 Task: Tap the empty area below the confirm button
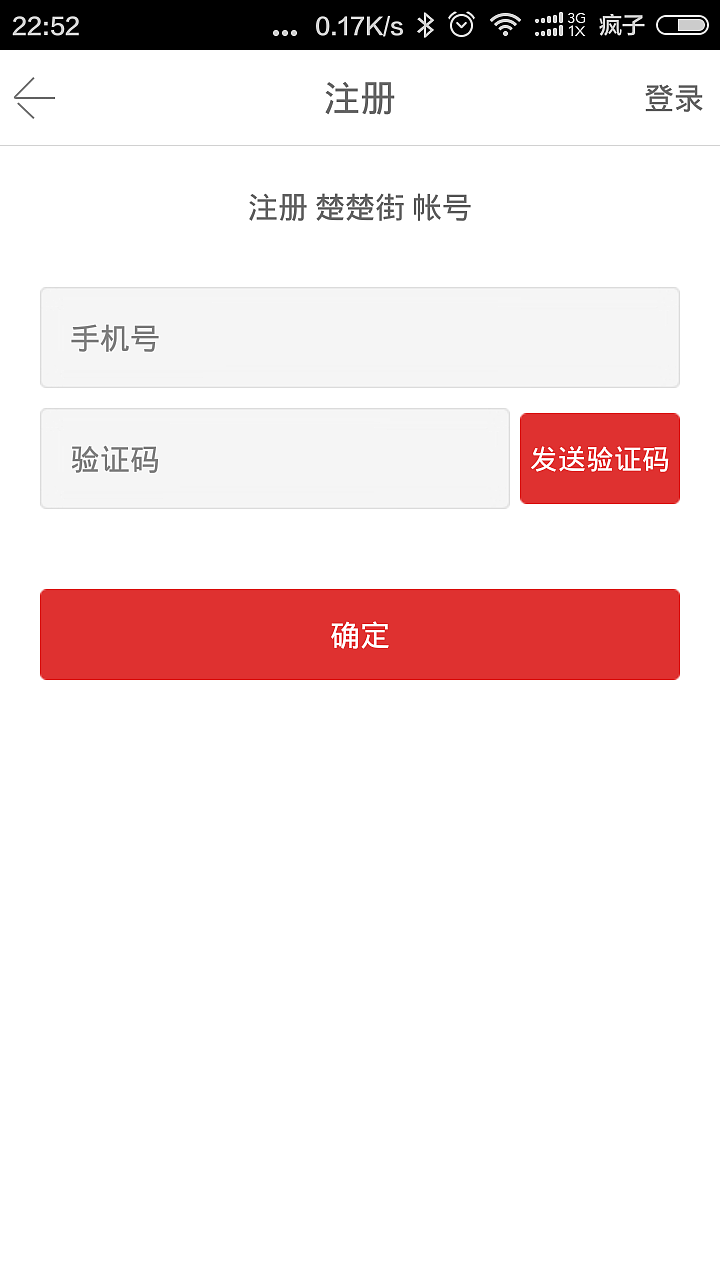pos(360,900)
